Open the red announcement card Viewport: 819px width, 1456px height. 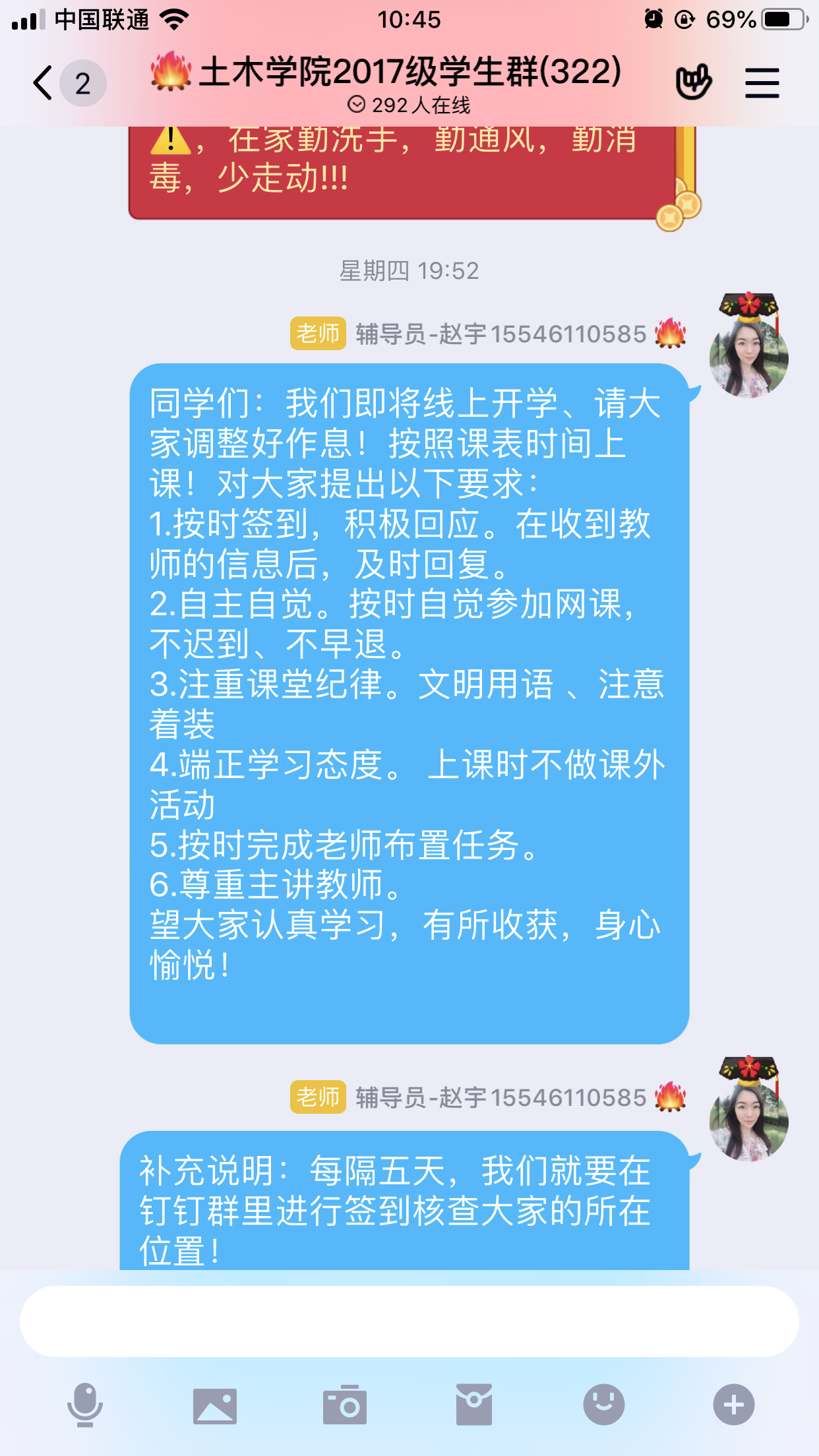(x=402, y=171)
